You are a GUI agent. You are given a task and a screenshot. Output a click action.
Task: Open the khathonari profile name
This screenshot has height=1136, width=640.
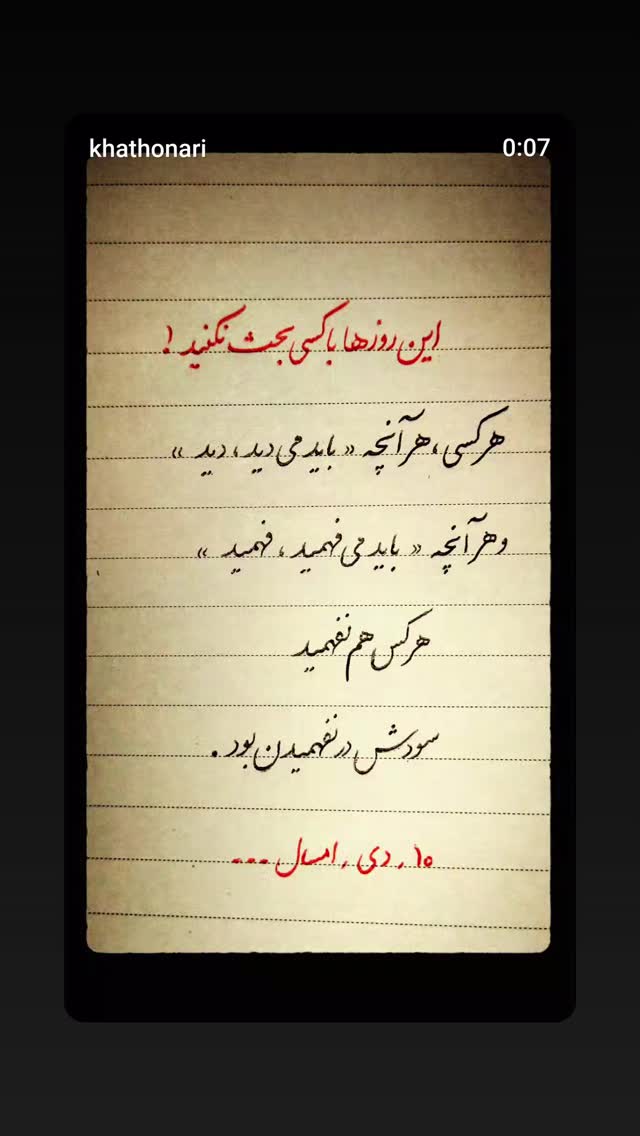click(x=147, y=149)
